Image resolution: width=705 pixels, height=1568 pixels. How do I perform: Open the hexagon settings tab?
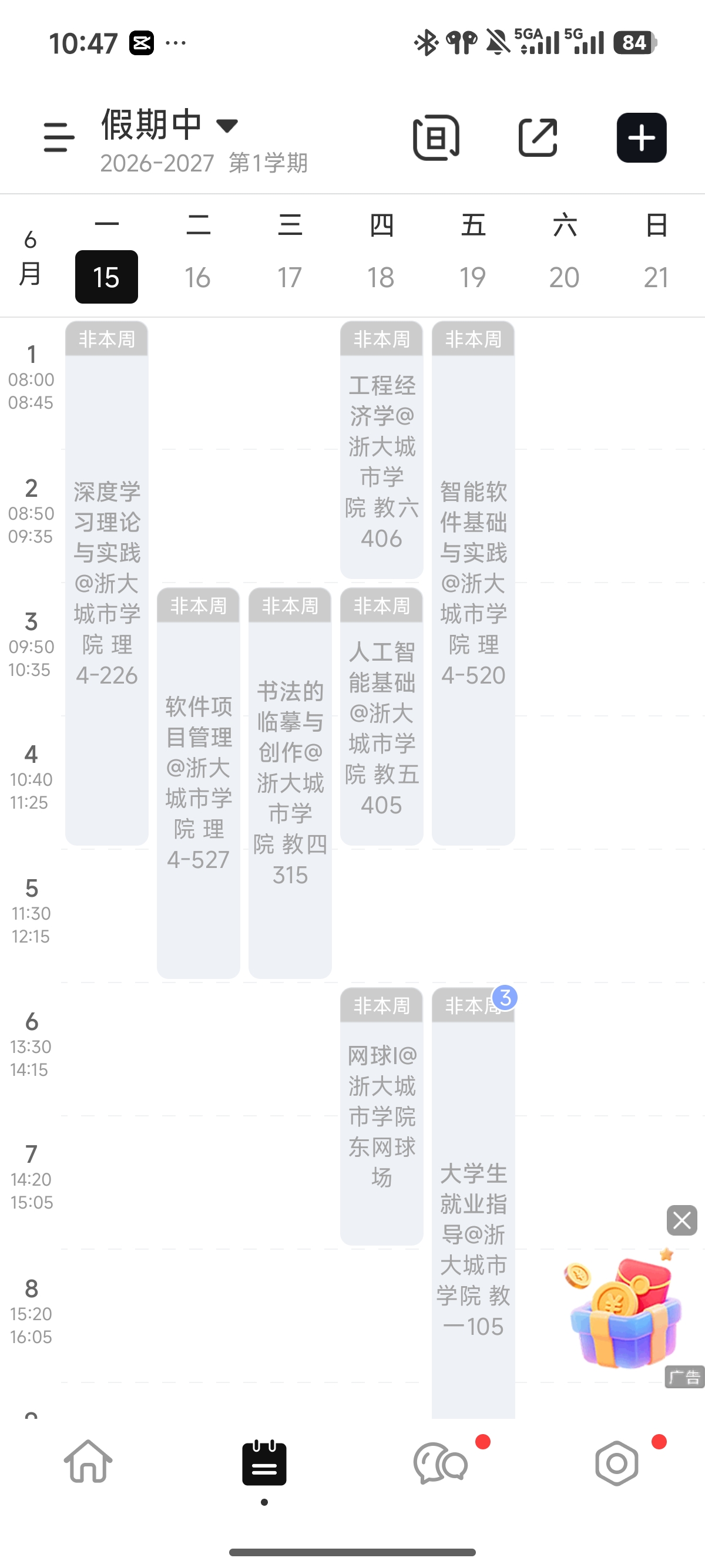click(617, 1463)
